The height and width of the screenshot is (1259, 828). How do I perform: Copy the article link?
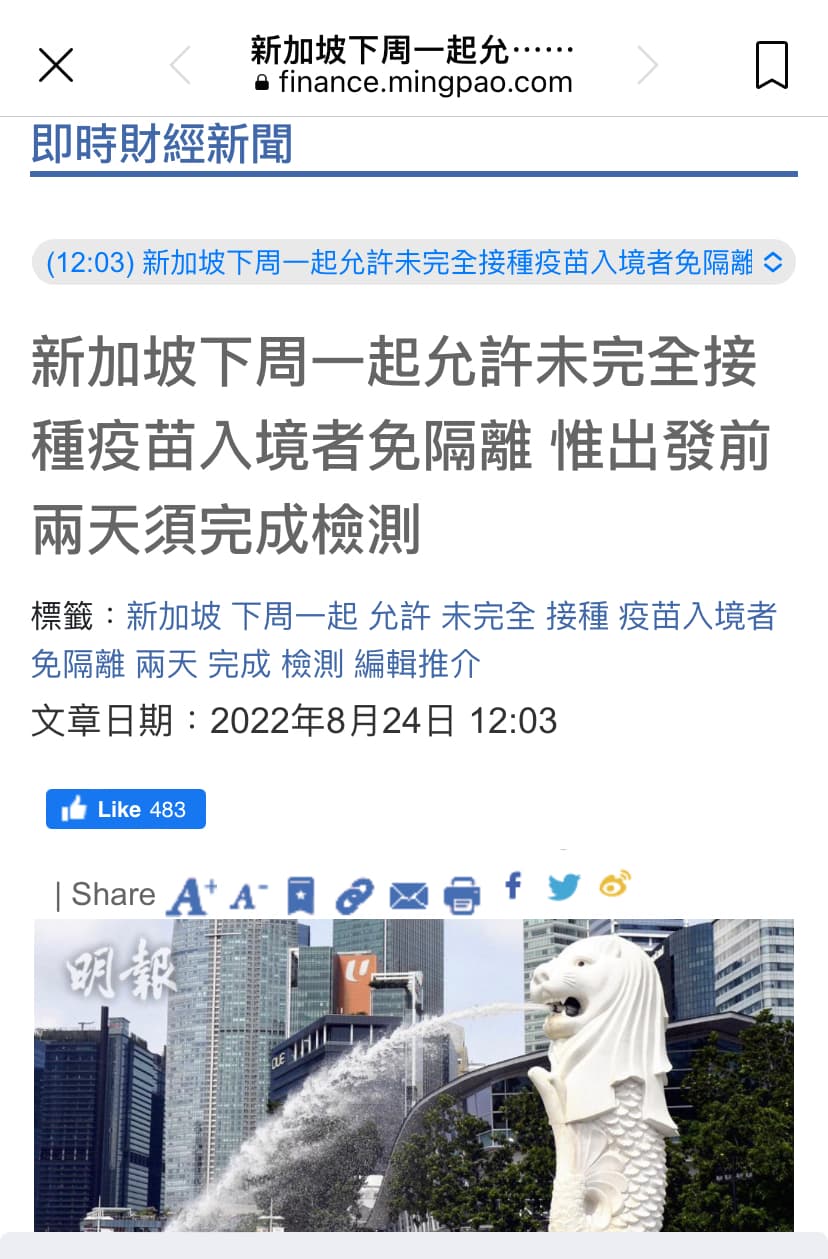pos(354,896)
